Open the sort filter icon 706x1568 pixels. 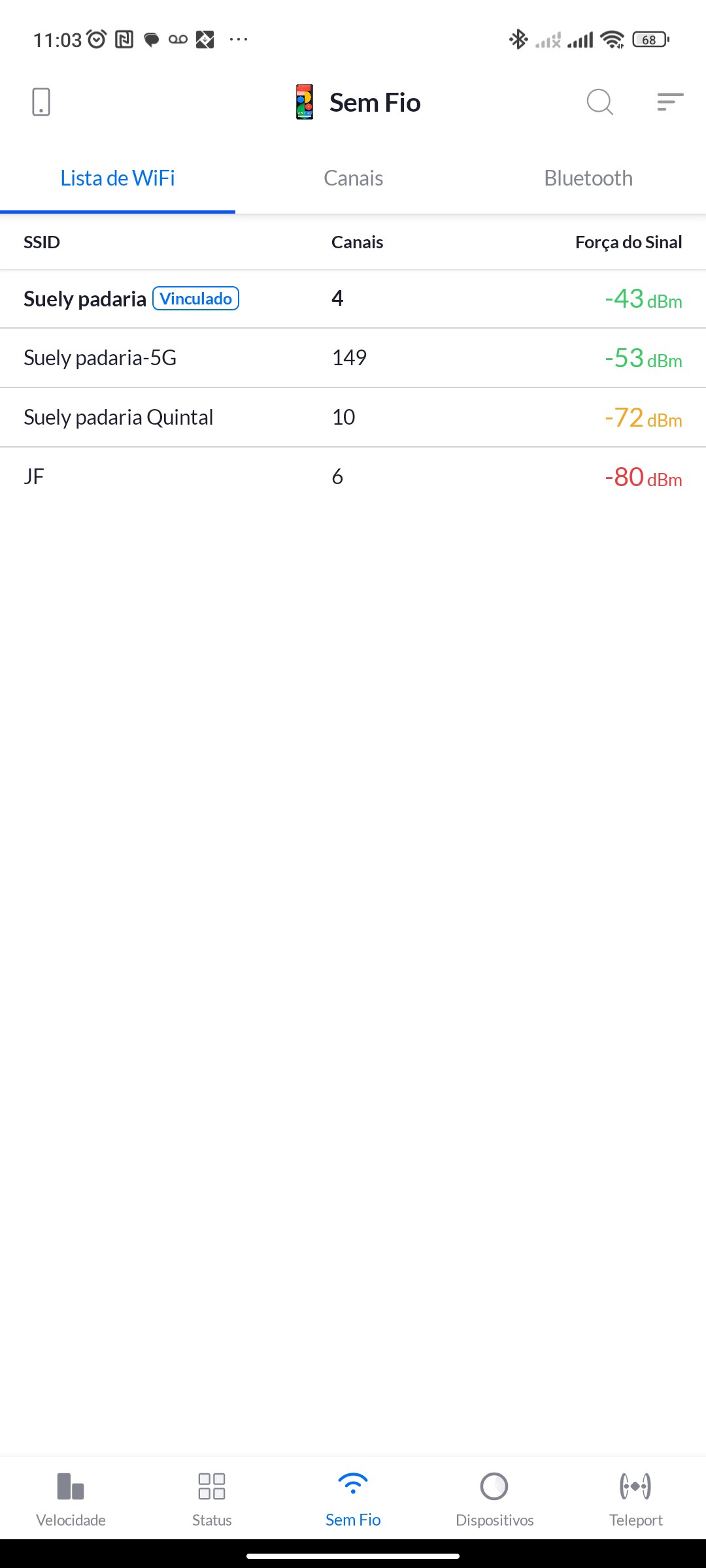click(x=670, y=103)
